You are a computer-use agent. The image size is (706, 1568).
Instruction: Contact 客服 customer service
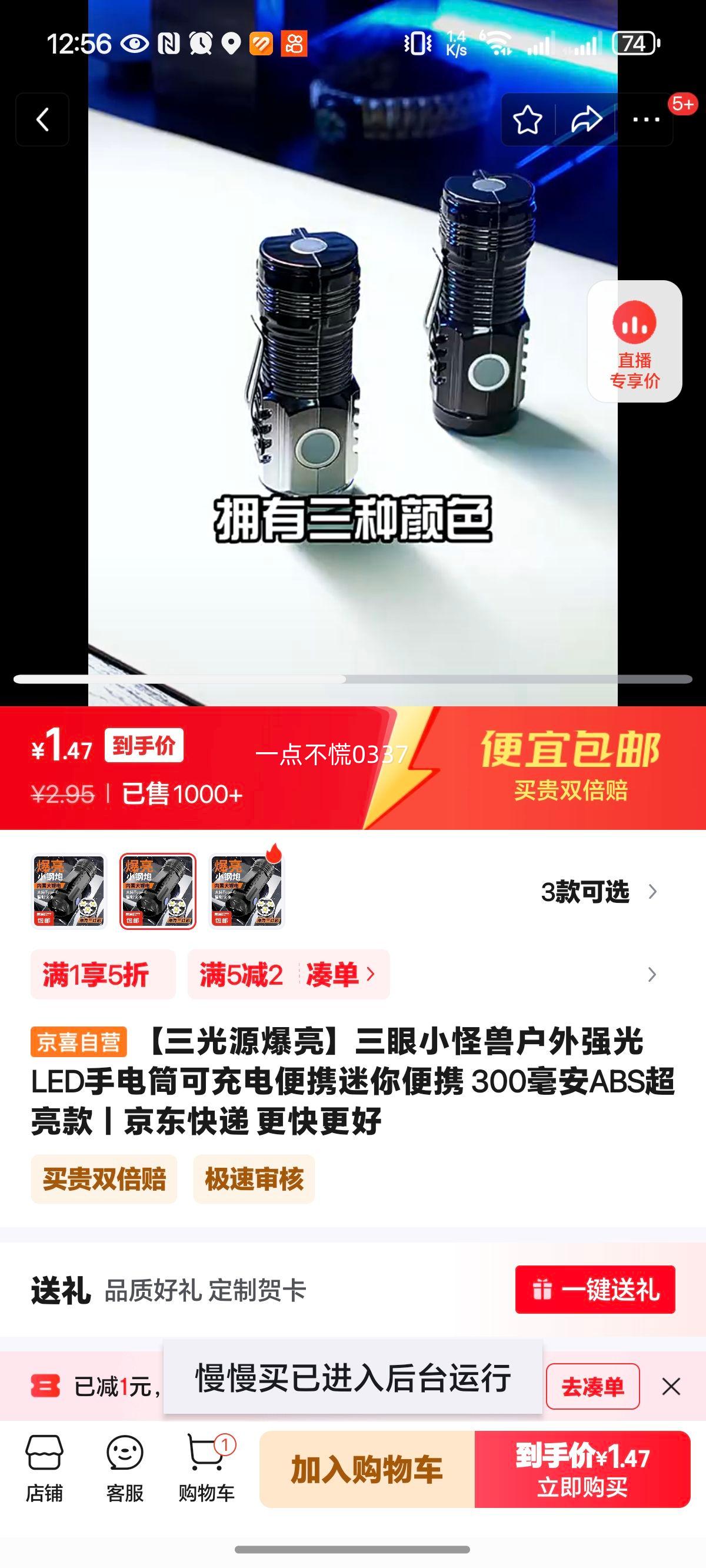(x=125, y=1468)
